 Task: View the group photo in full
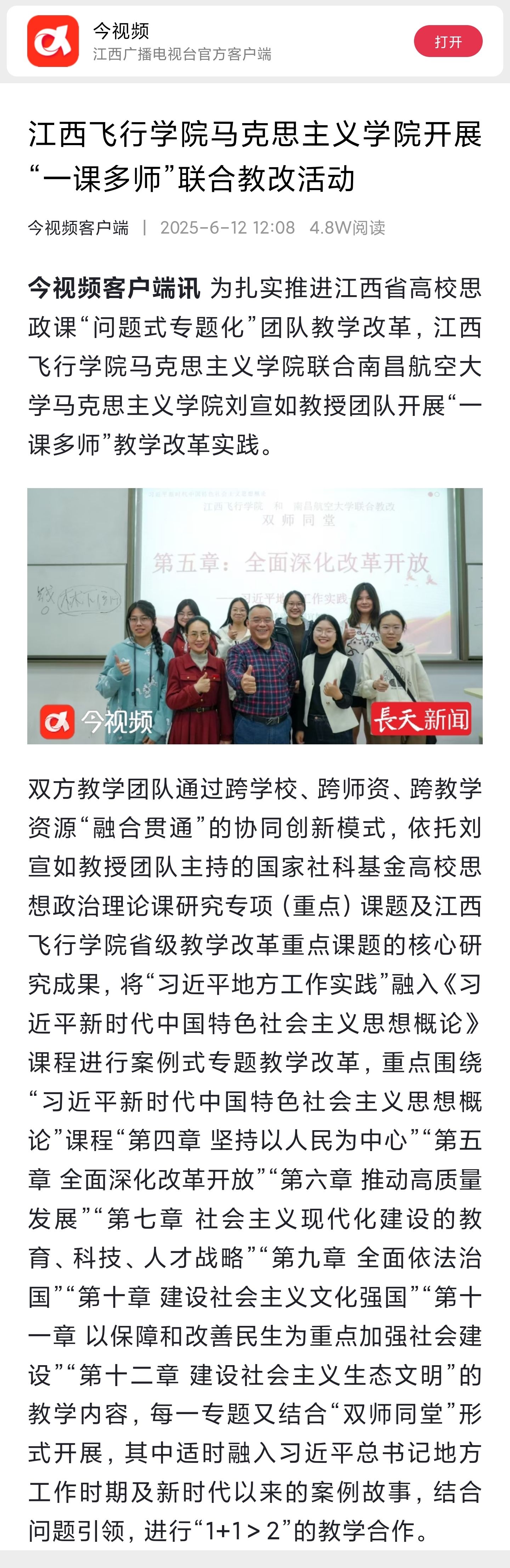click(255, 616)
